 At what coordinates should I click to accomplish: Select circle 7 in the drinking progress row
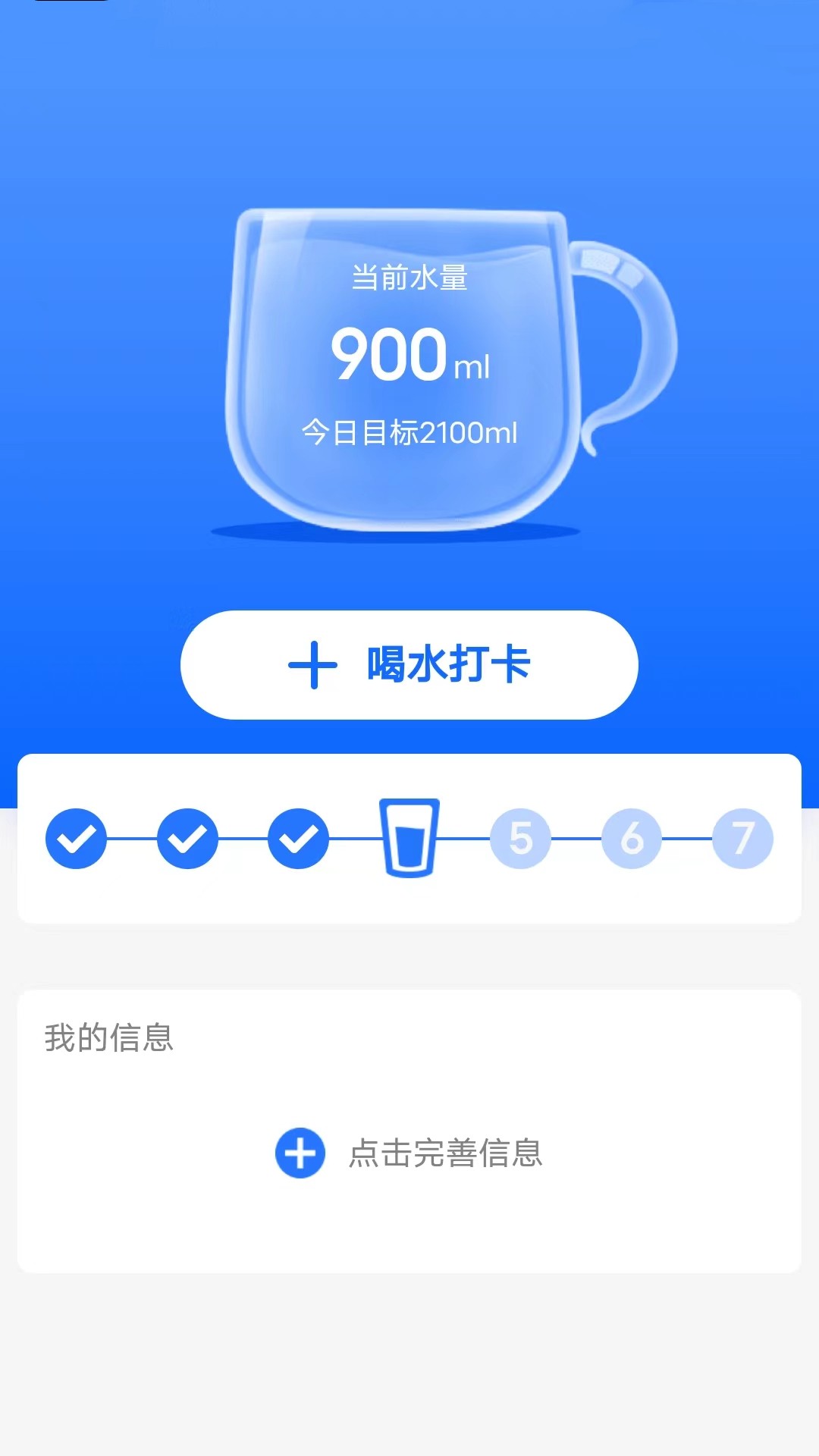743,838
